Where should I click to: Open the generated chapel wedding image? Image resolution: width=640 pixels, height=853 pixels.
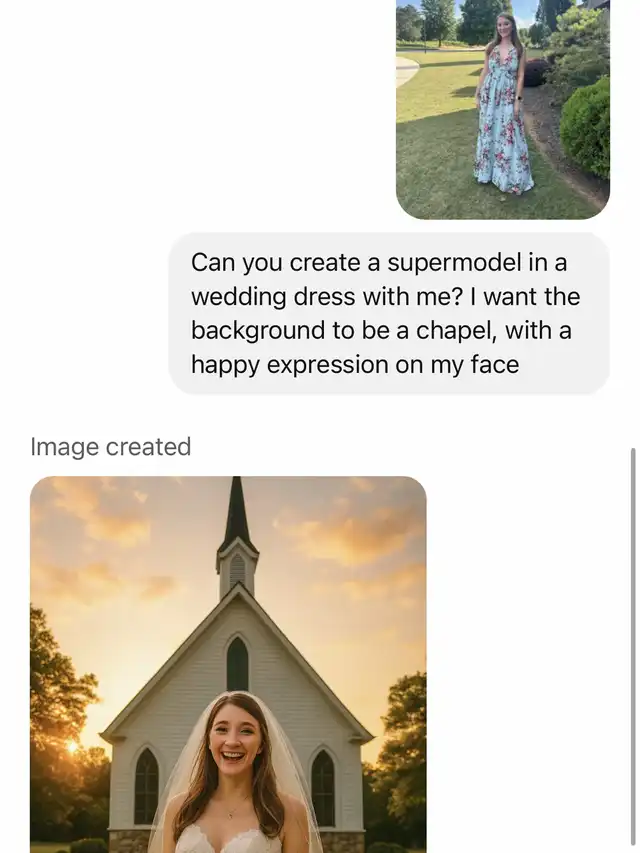pyautogui.click(x=228, y=664)
